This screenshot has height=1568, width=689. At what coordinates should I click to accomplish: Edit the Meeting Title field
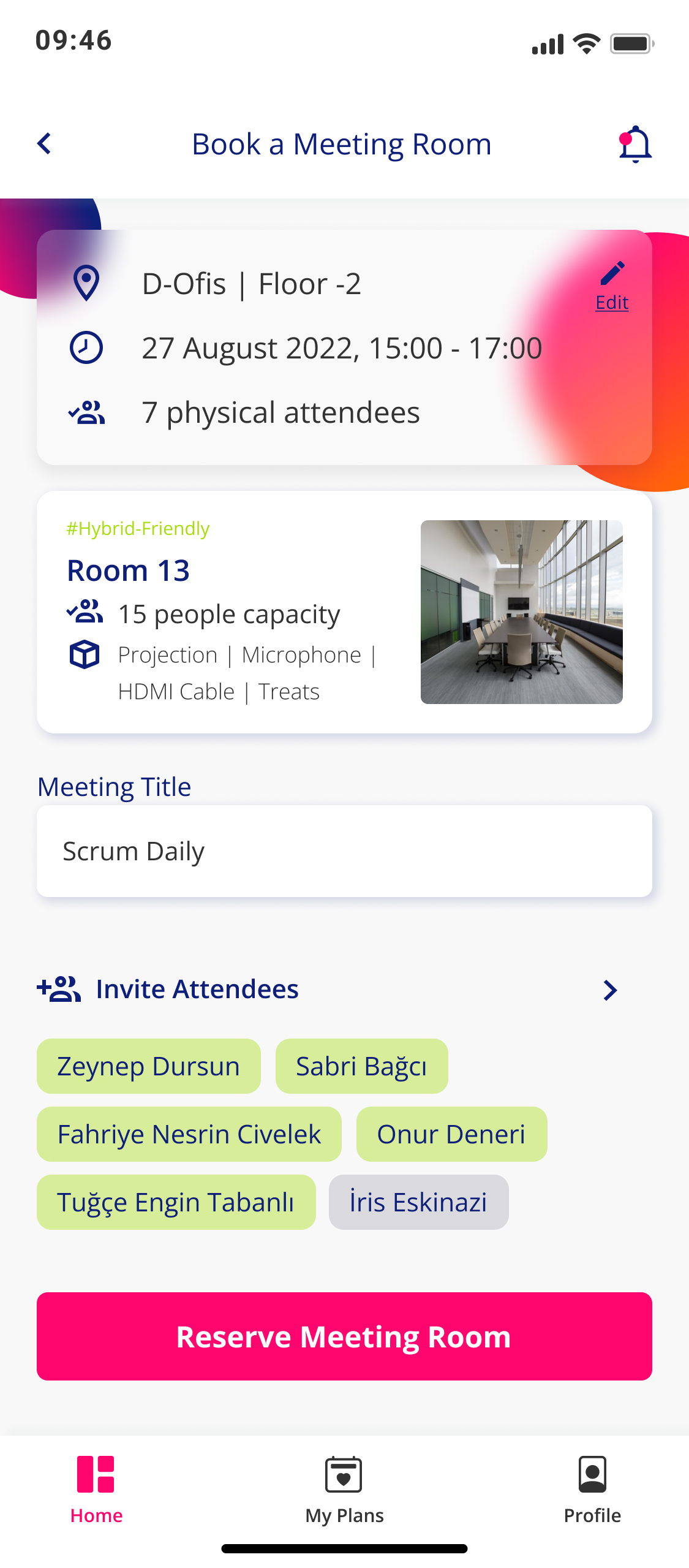(x=344, y=851)
